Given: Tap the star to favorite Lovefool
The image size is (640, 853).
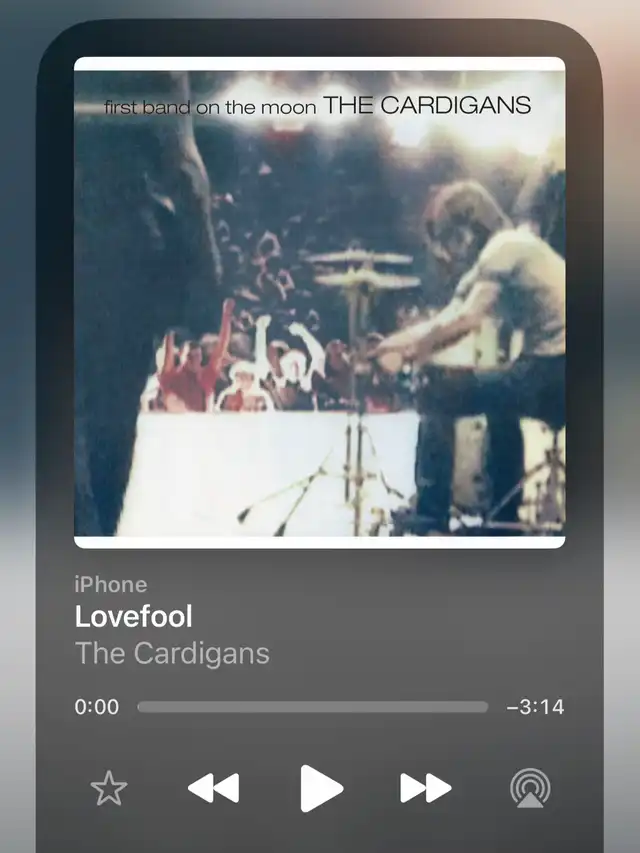Looking at the screenshot, I should tap(109, 789).
